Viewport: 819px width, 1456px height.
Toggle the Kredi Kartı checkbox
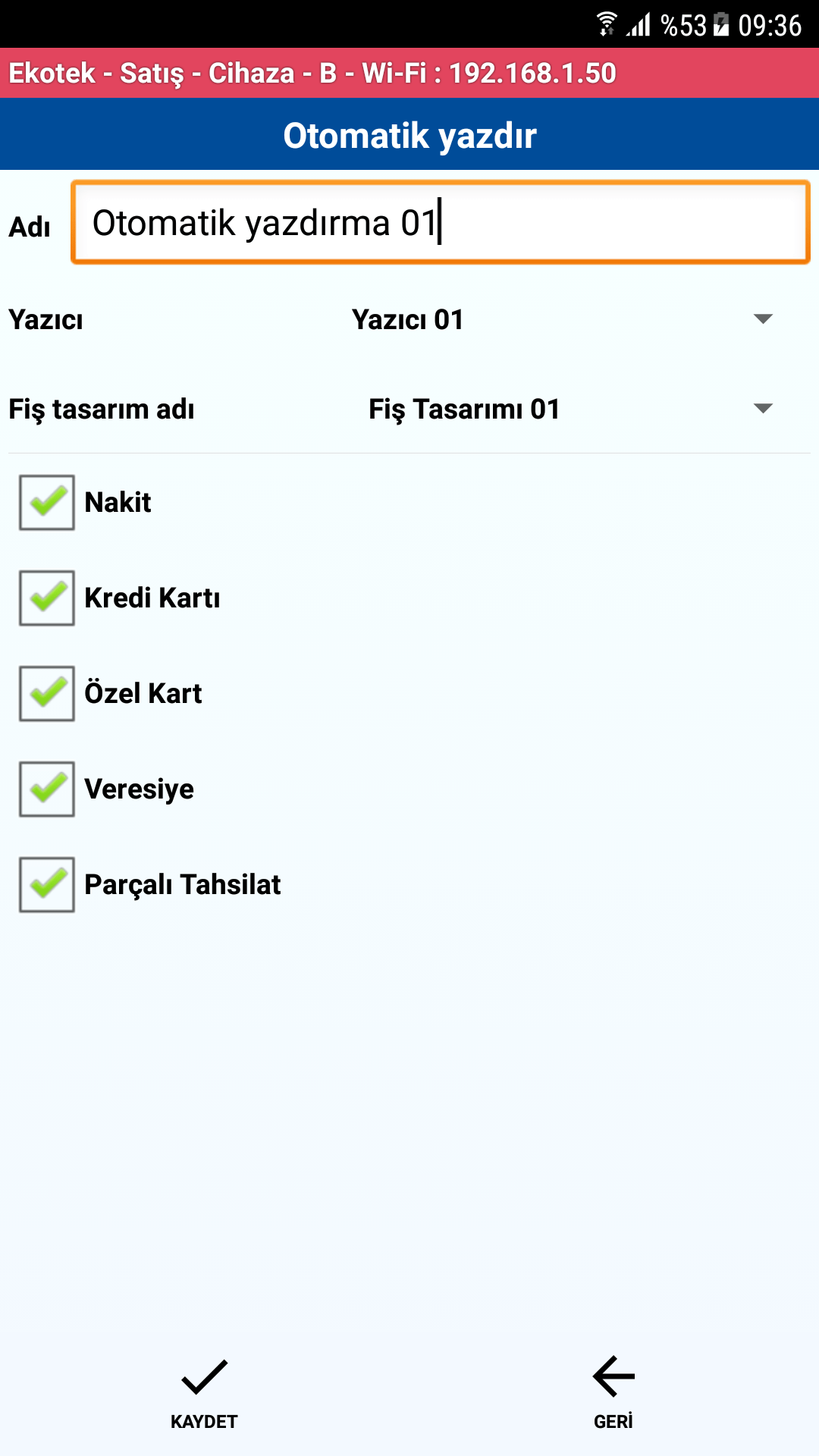[x=47, y=598]
